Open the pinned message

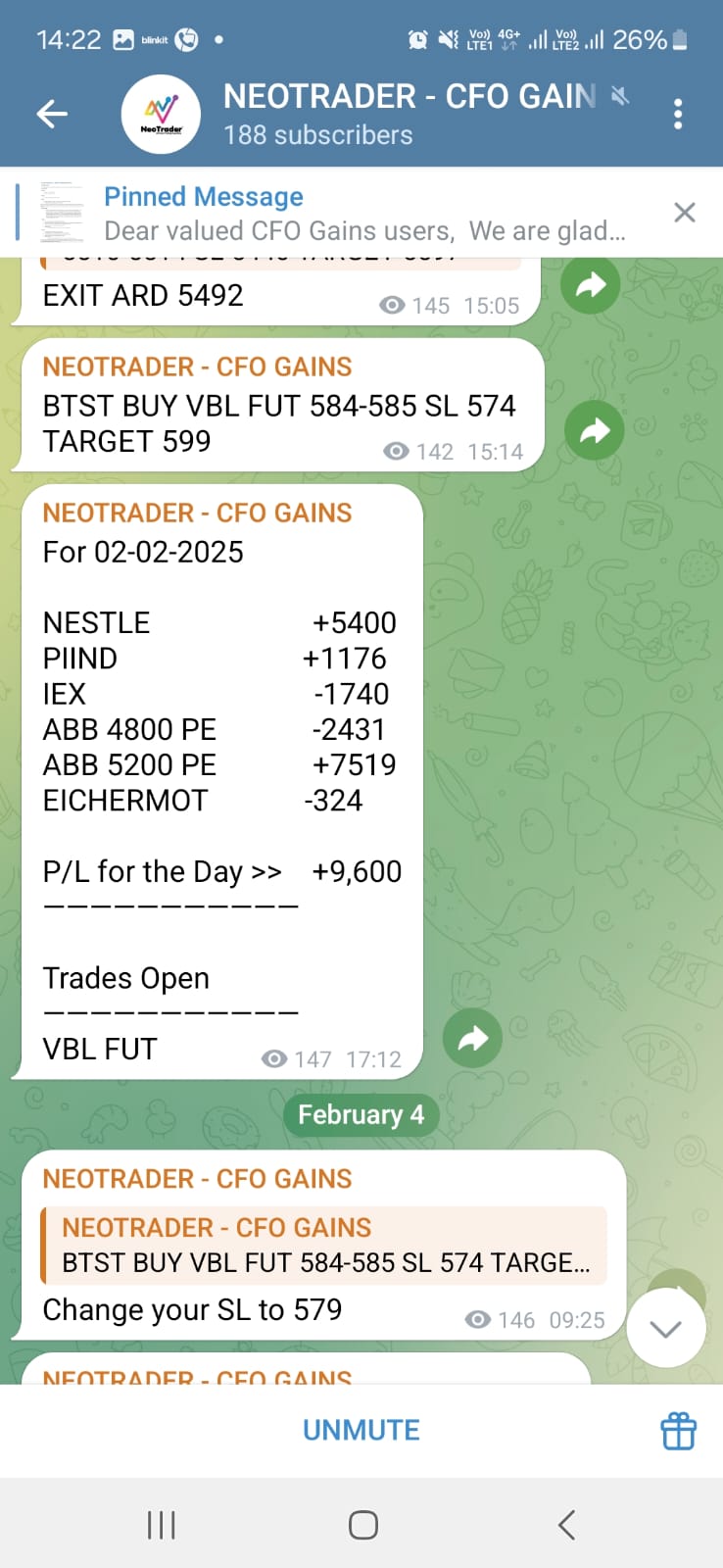click(x=362, y=214)
